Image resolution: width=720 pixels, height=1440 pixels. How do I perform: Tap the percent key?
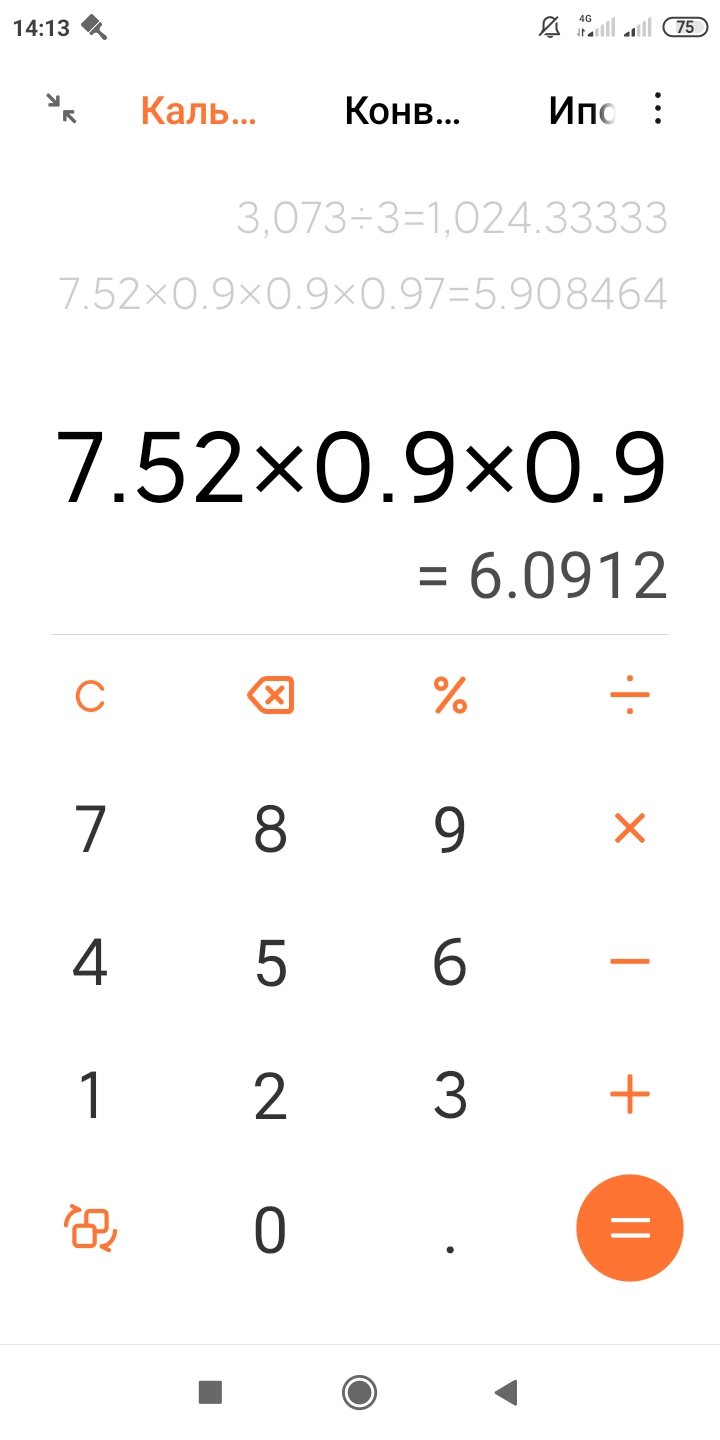pyautogui.click(x=450, y=696)
